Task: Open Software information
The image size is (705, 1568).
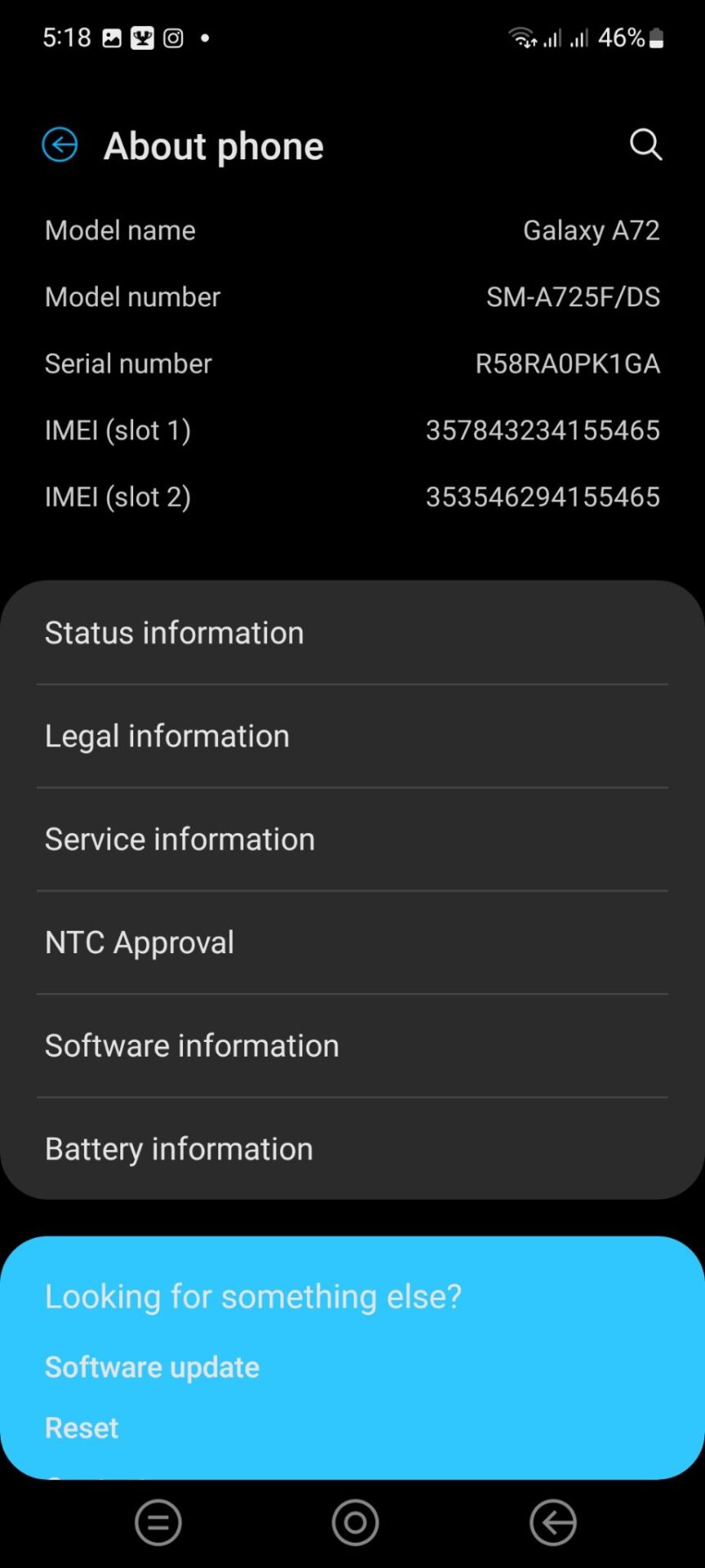Action: 192,1046
